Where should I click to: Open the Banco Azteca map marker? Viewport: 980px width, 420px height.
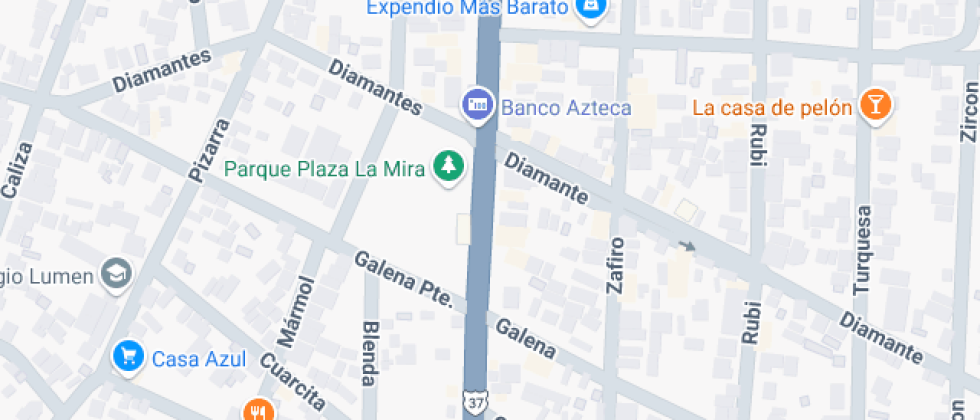(477, 104)
